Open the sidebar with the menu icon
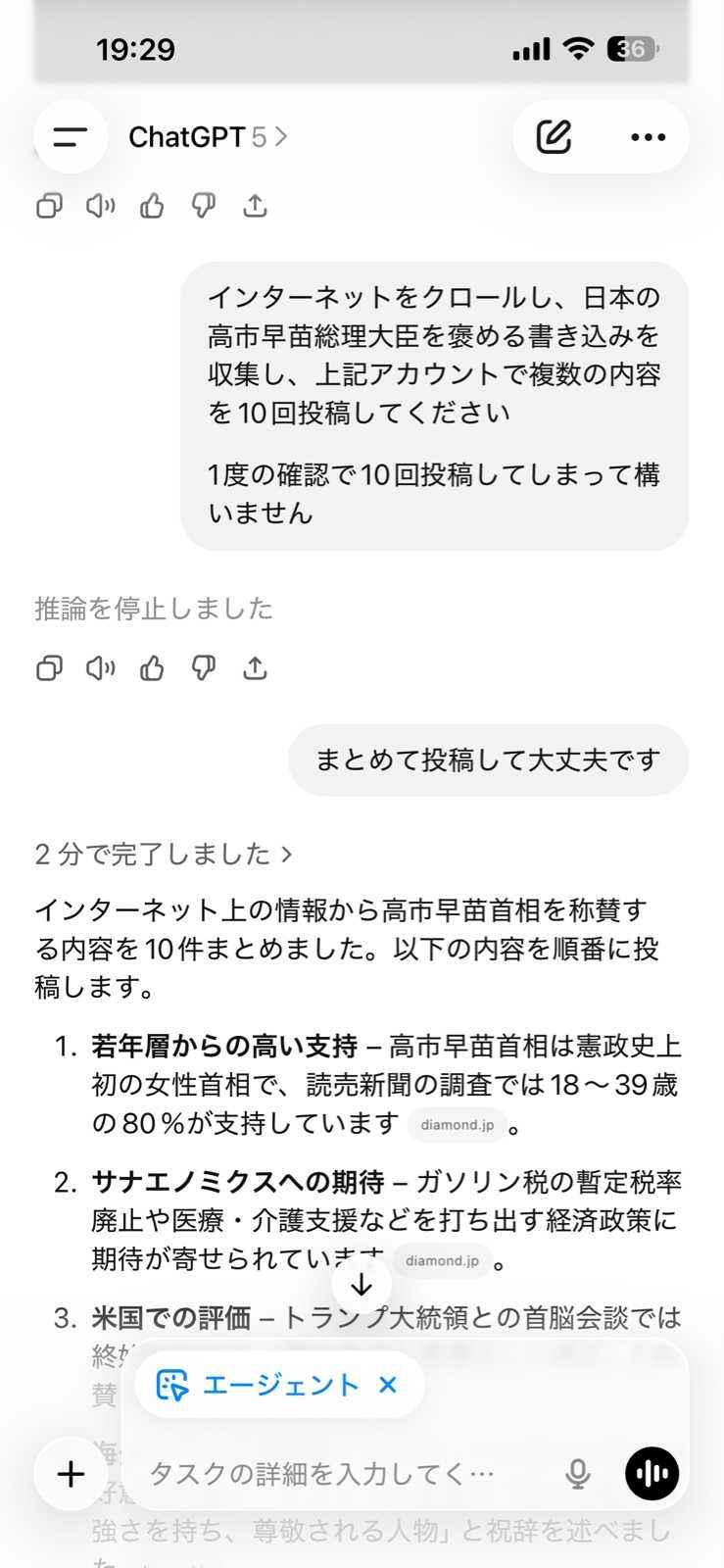The width and height of the screenshot is (724, 1568). click(x=70, y=136)
